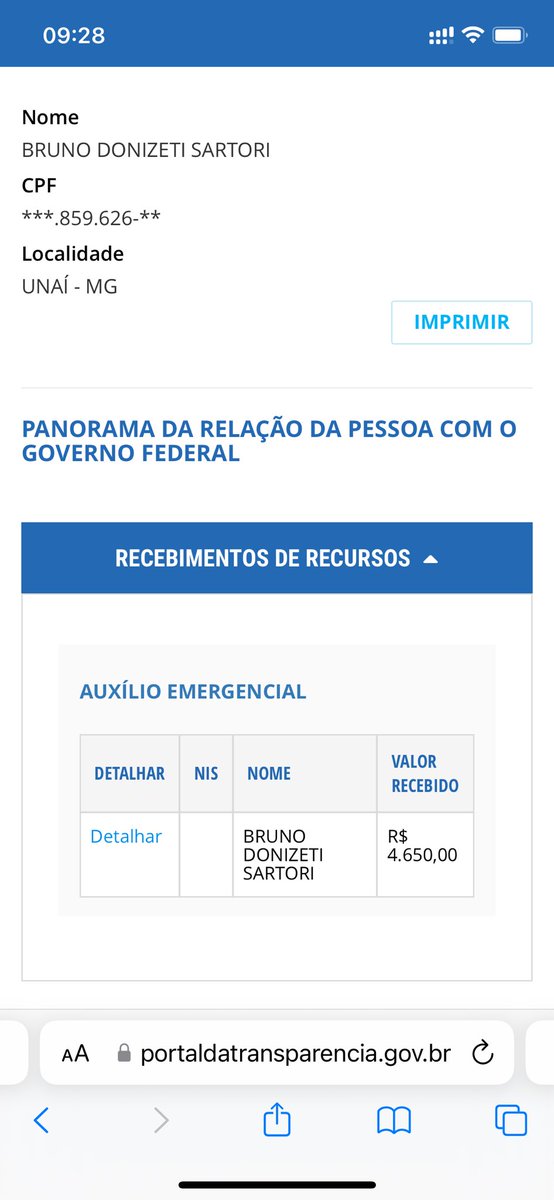This screenshot has height=1200, width=554.
Task: Show all open tabs
Action: coord(511,1121)
